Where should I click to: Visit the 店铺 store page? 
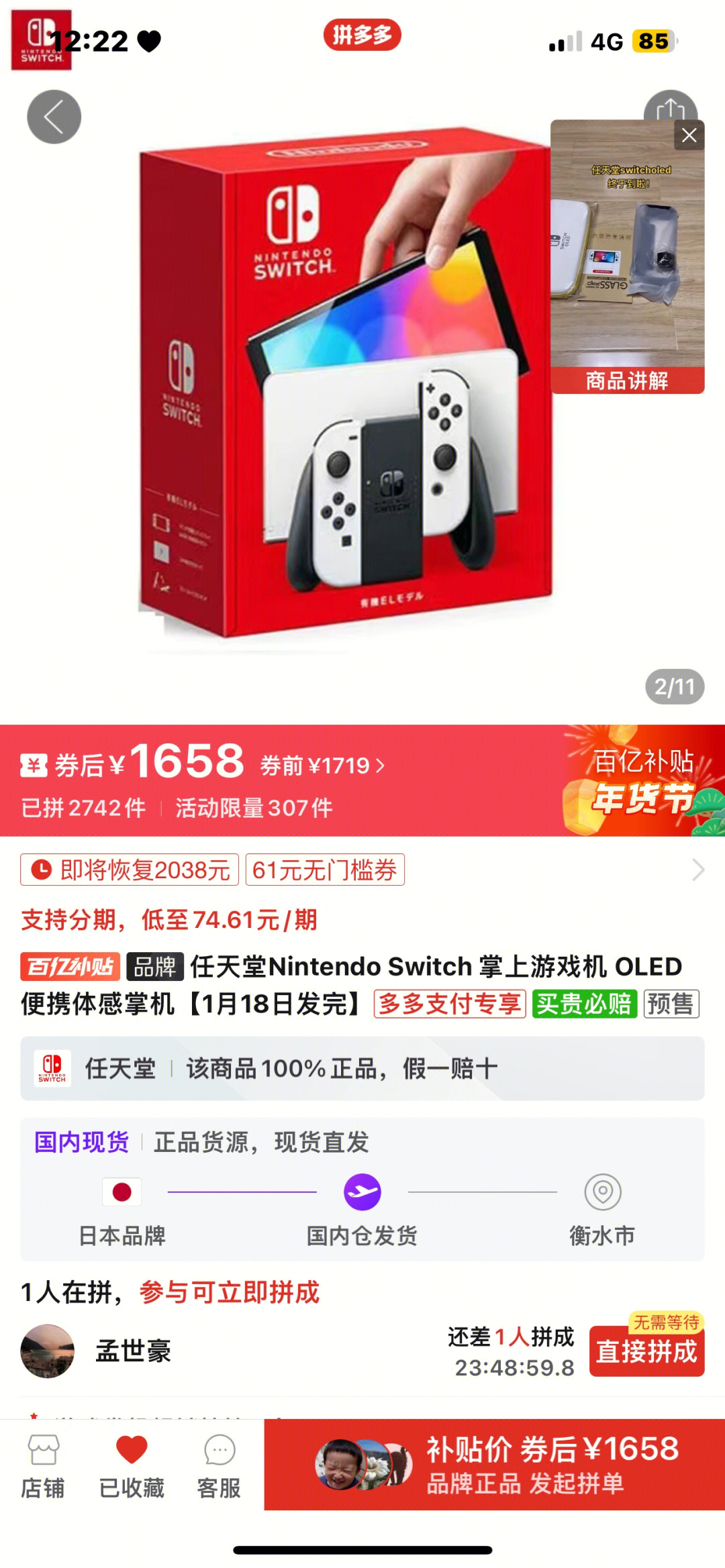click(43, 1467)
